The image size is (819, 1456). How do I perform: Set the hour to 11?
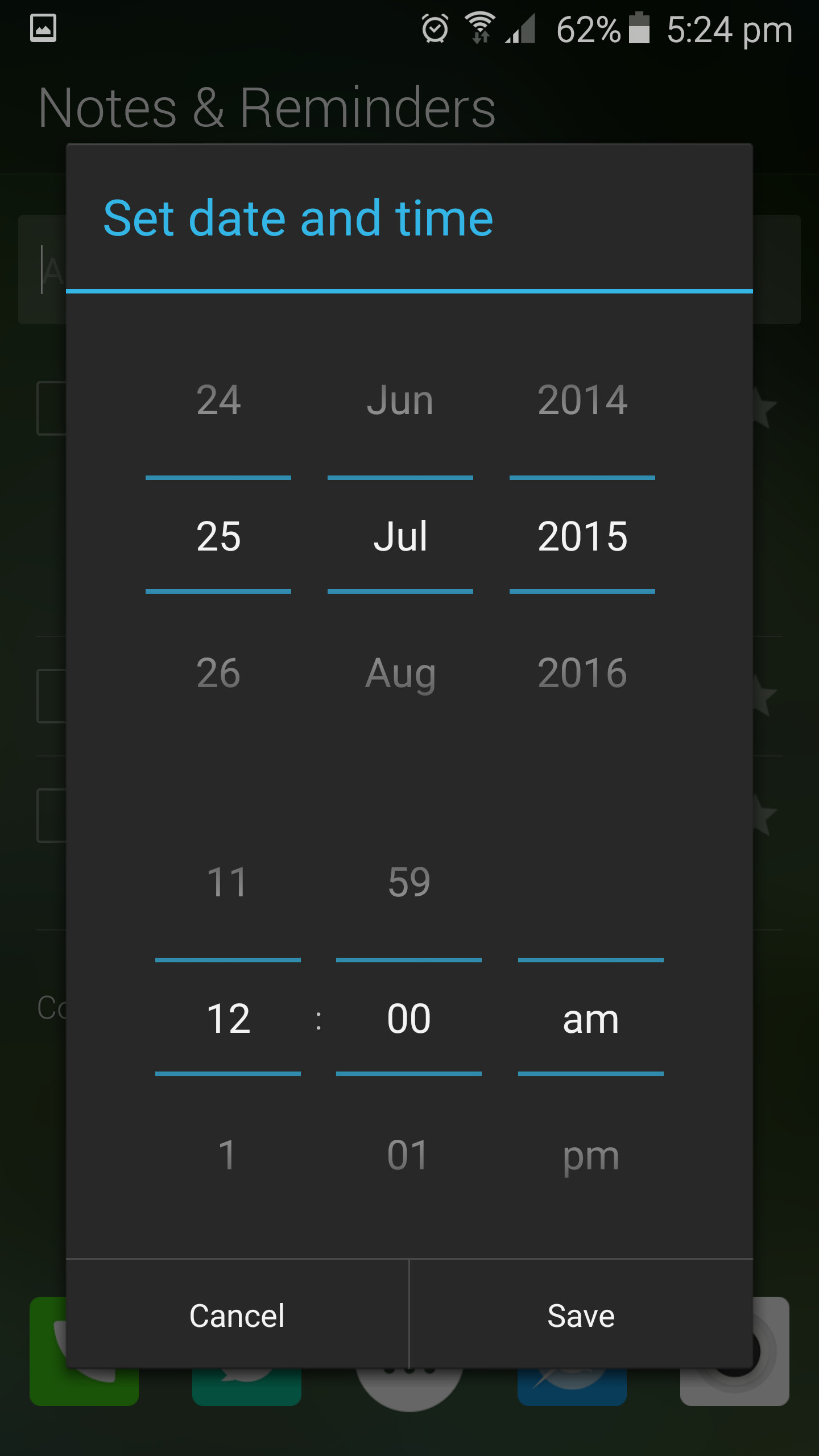(x=227, y=882)
